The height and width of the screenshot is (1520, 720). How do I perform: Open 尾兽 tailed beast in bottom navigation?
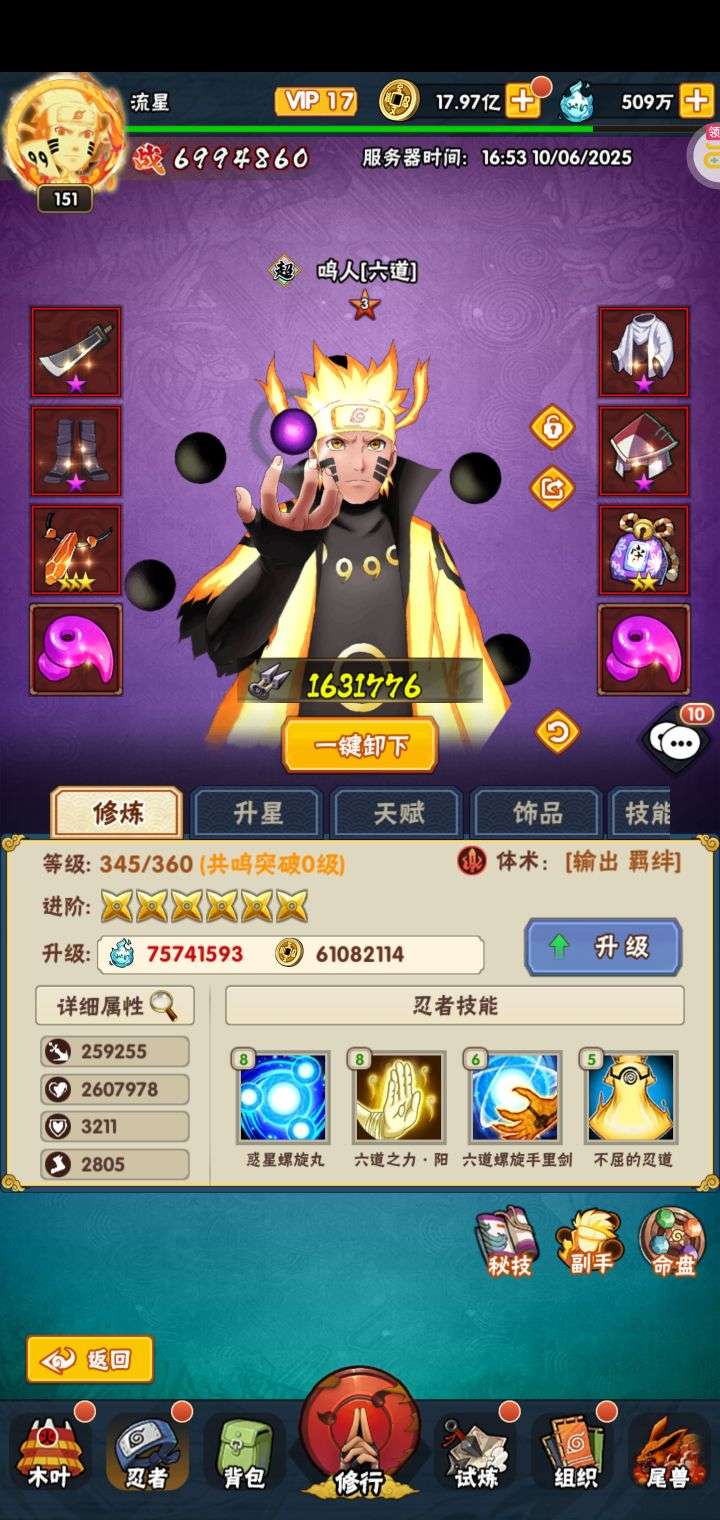click(668, 1455)
